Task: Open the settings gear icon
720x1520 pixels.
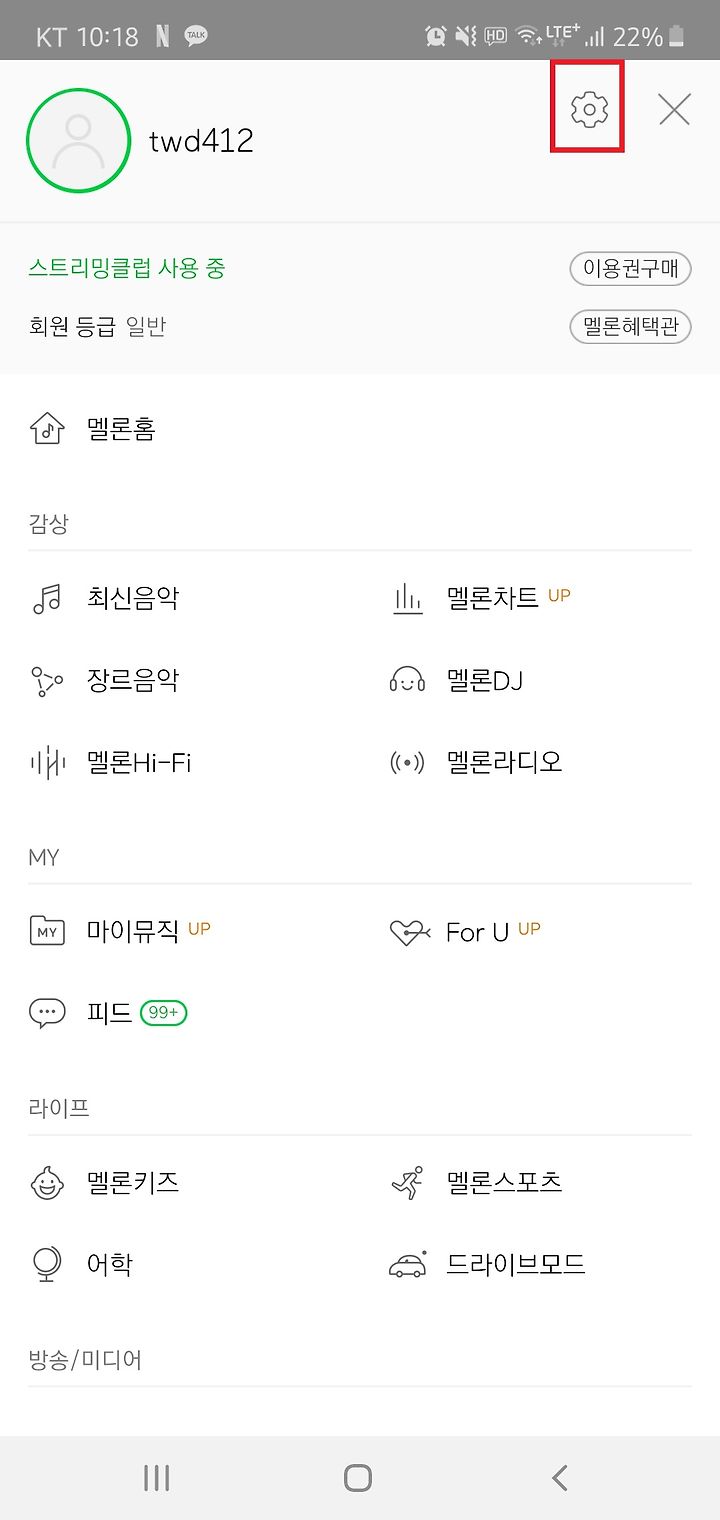Action: 589,108
